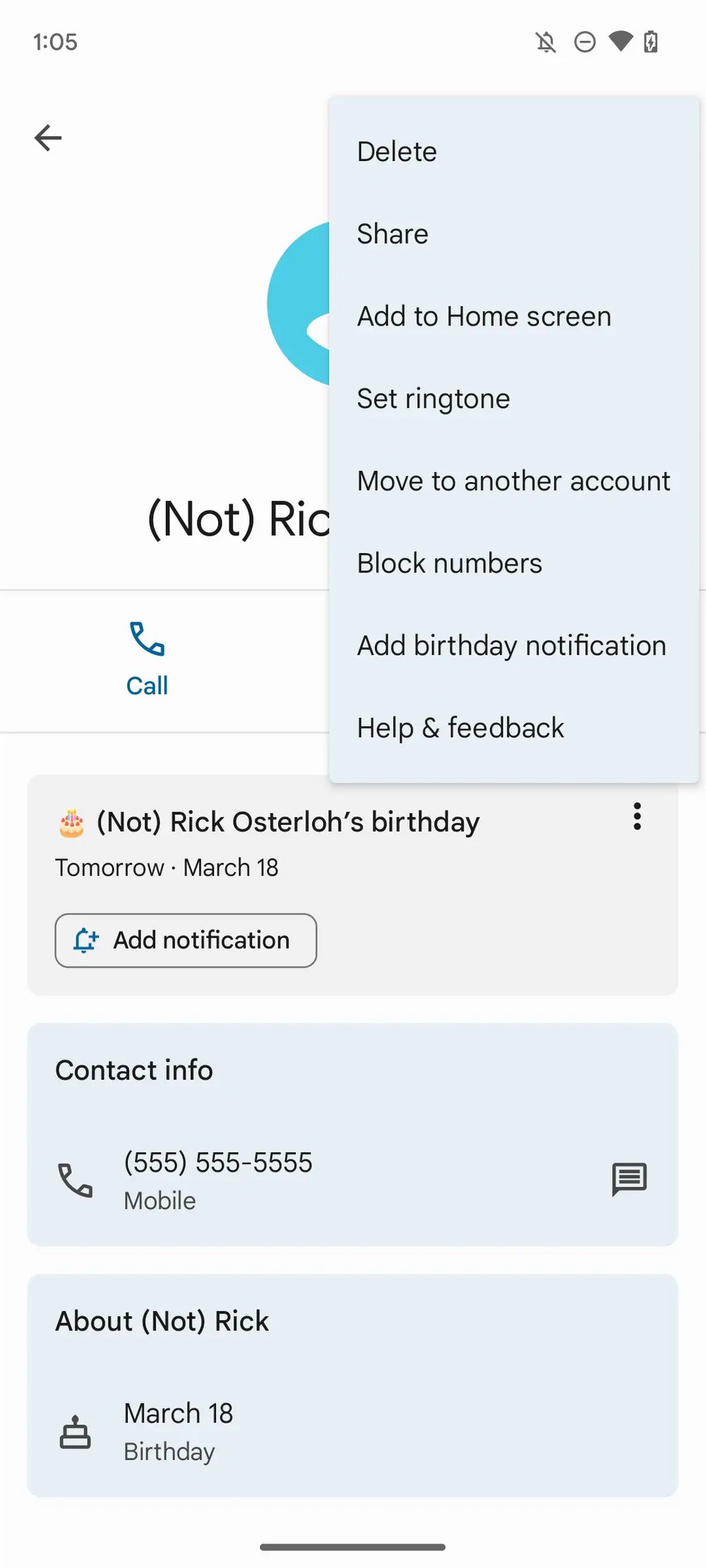706x1568 pixels.
Task: Open birthday card three-dot menu
Action: tap(637, 816)
